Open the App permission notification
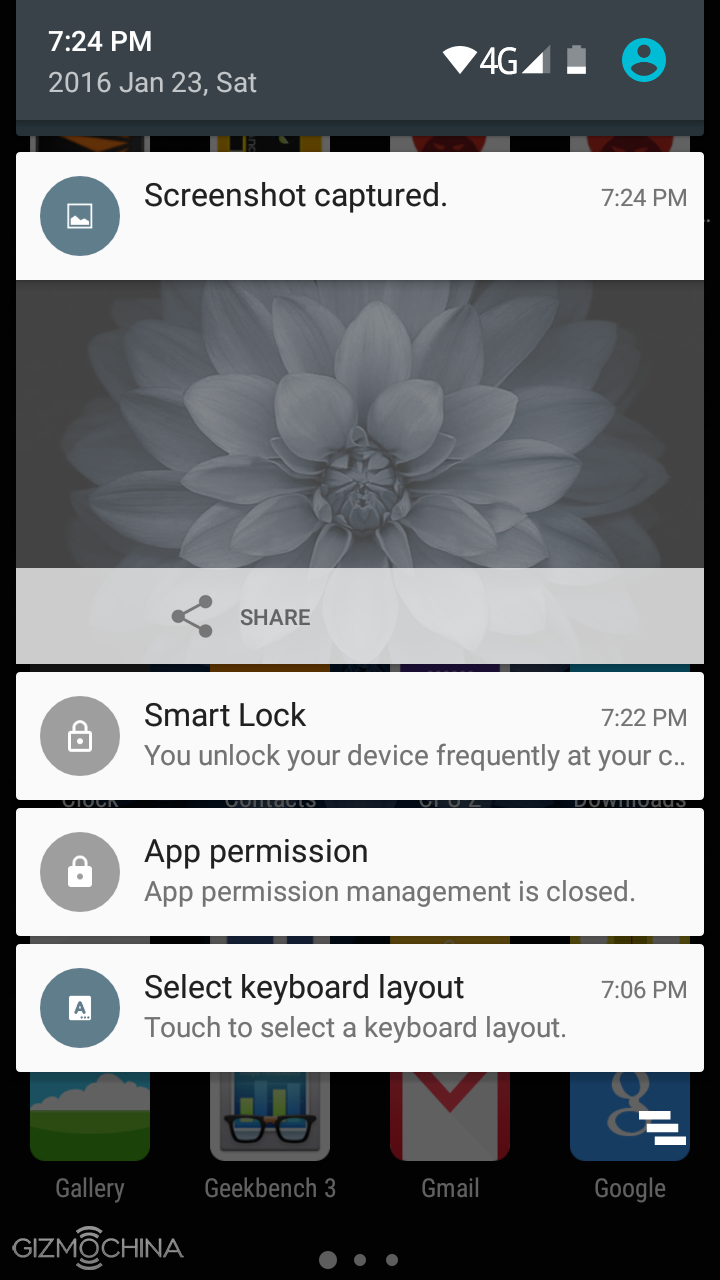This screenshot has width=720, height=1280. pyautogui.click(x=360, y=871)
